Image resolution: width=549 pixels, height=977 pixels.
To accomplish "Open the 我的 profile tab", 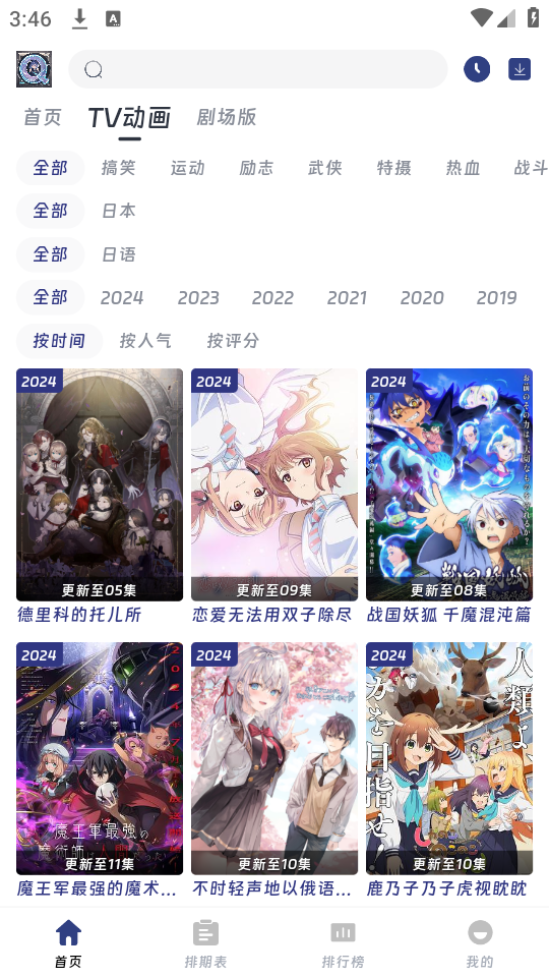I will [480, 943].
